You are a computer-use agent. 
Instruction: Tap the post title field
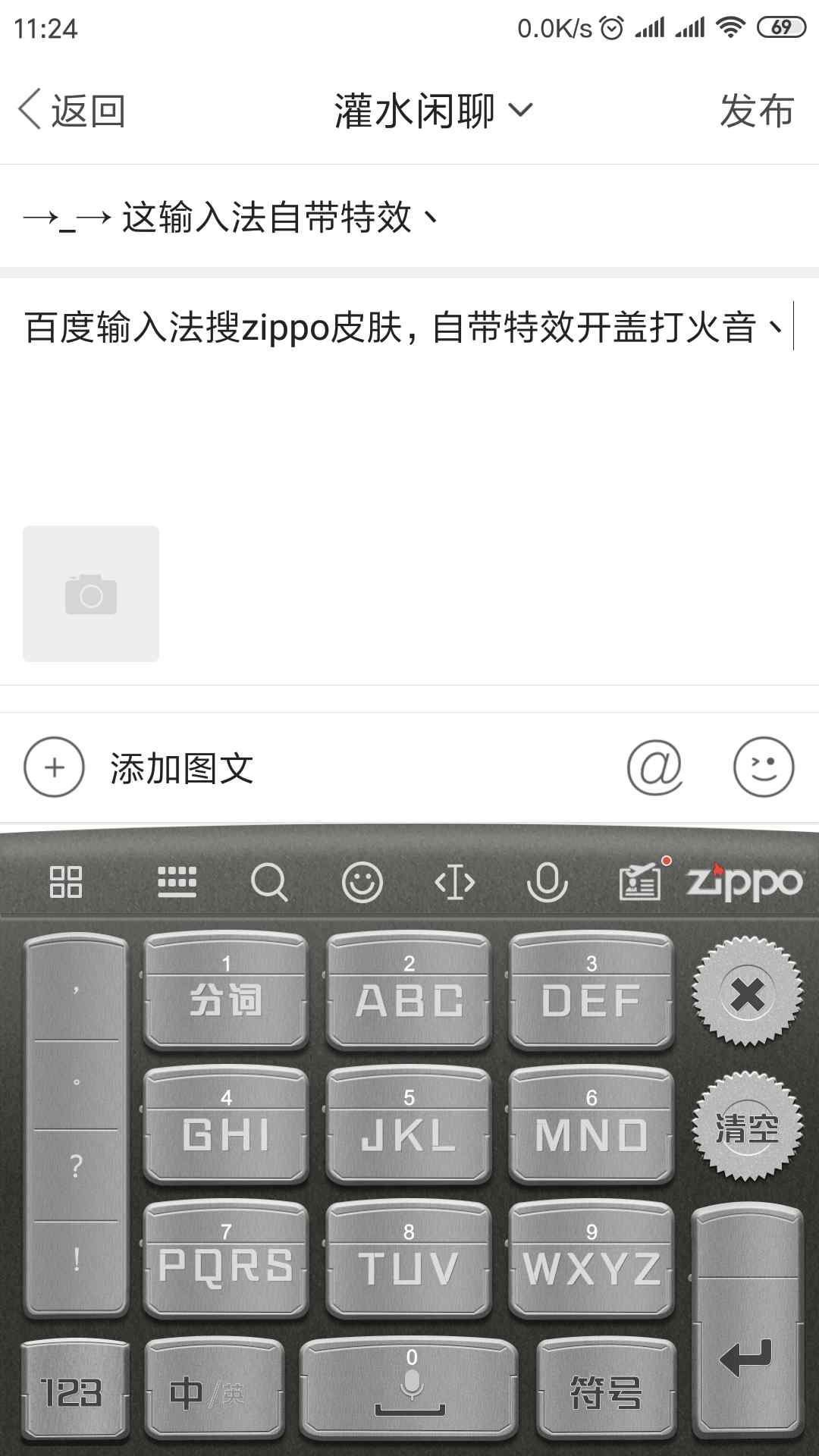click(x=409, y=218)
